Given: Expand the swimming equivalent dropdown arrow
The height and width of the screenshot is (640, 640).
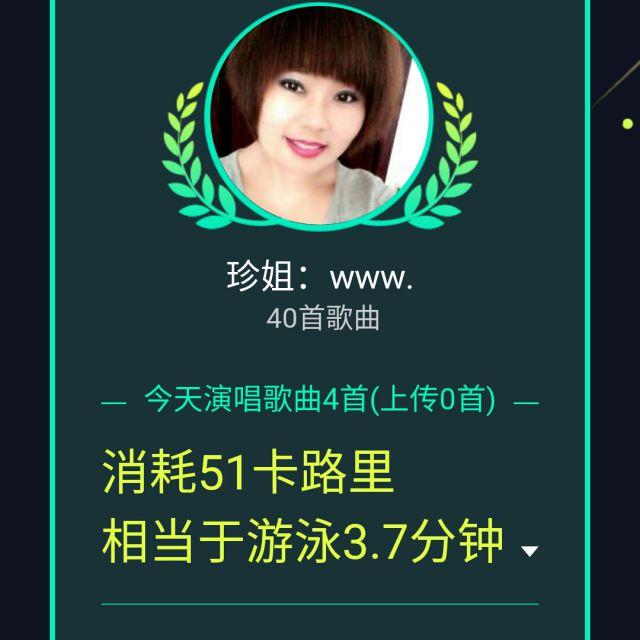Looking at the screenshot, I should 530,551.
